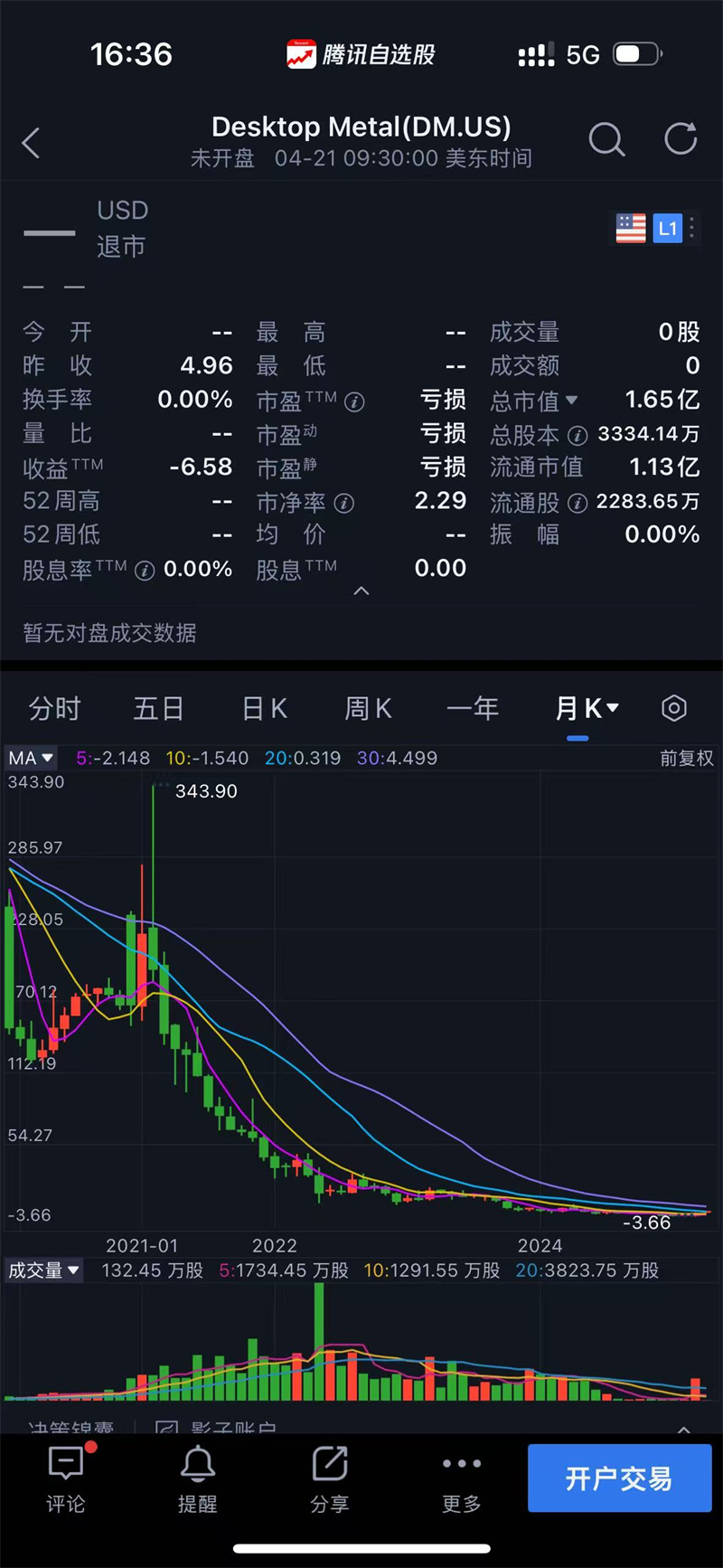Tap the 开户交易 button
Image resolution: width=723 pixels, height=1568 pixels.
[x=619, y=1478]
